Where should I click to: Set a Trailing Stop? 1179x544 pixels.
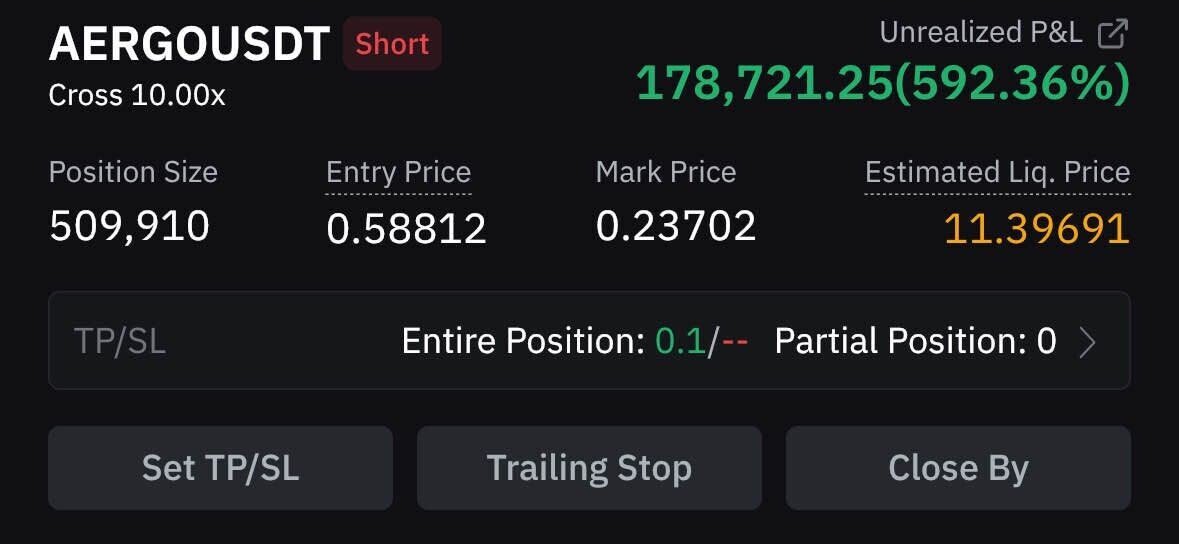pyautogui.click(x=589, y=468)
